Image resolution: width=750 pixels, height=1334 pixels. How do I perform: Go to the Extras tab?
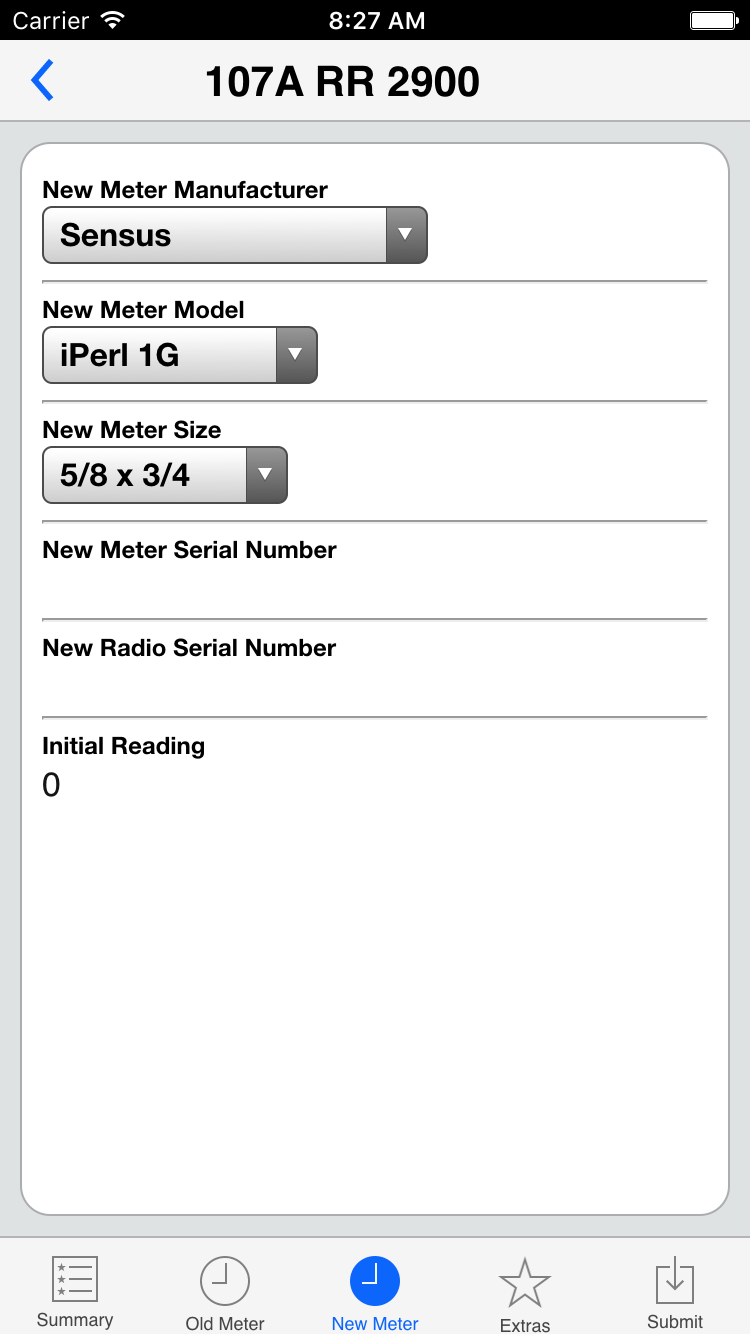[x=525, y=1292]
